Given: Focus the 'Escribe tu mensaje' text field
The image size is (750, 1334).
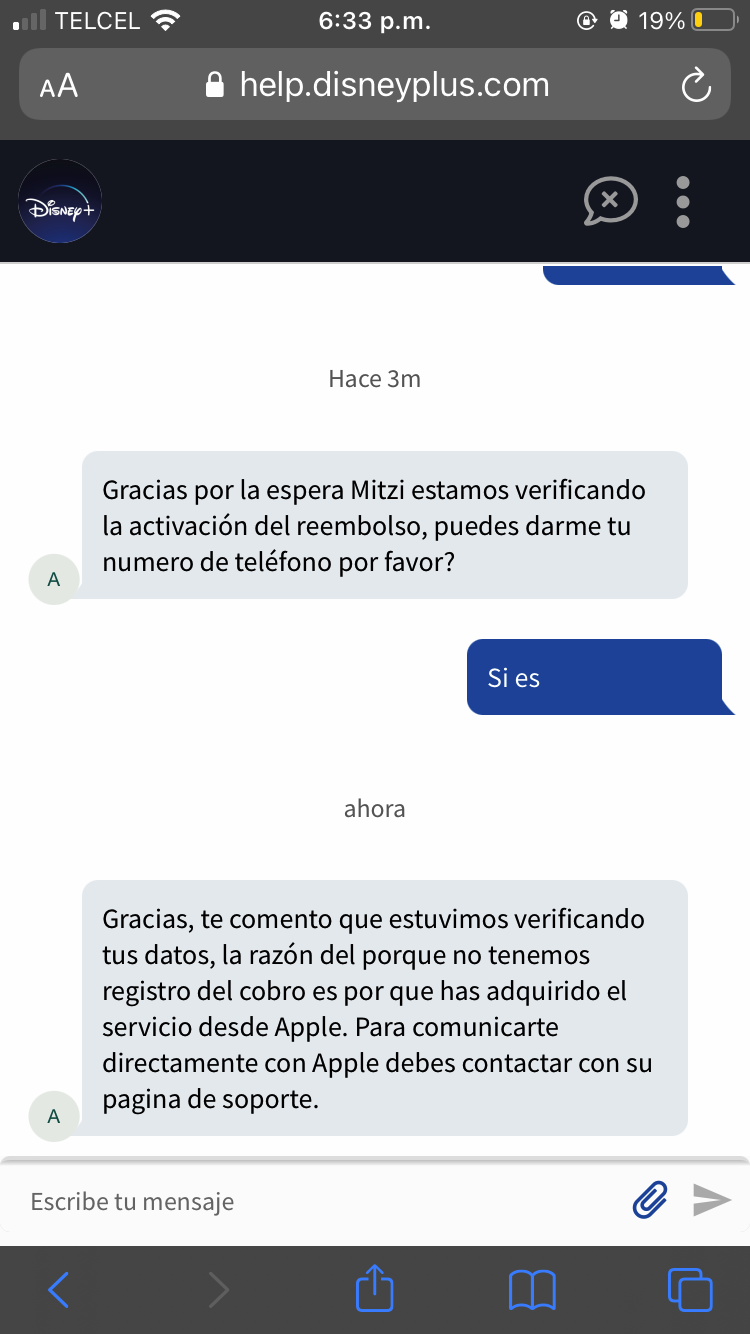Looking at the screenshot, I should click(320, 1201).
